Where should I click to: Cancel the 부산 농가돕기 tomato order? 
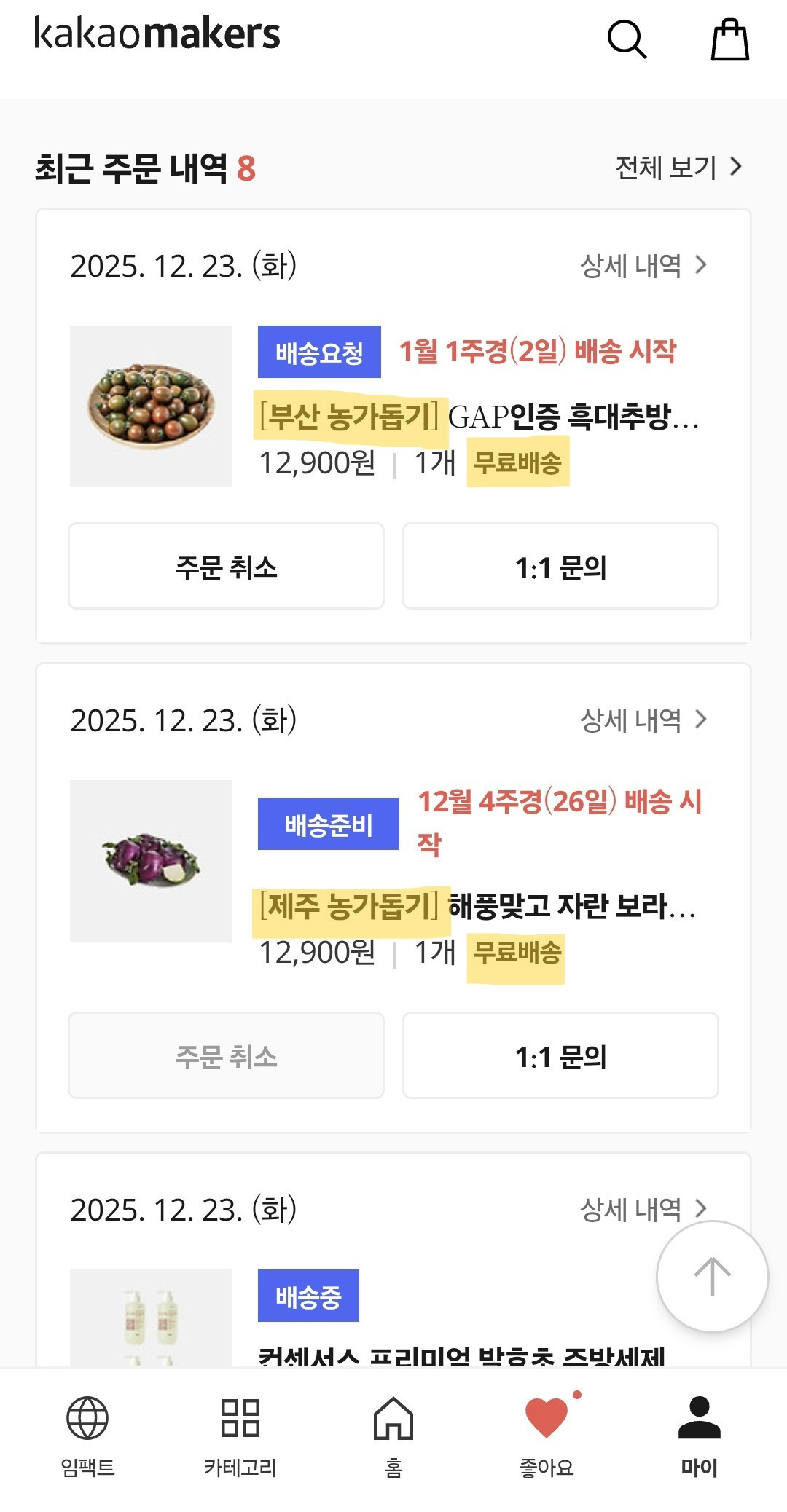[226, 566]
